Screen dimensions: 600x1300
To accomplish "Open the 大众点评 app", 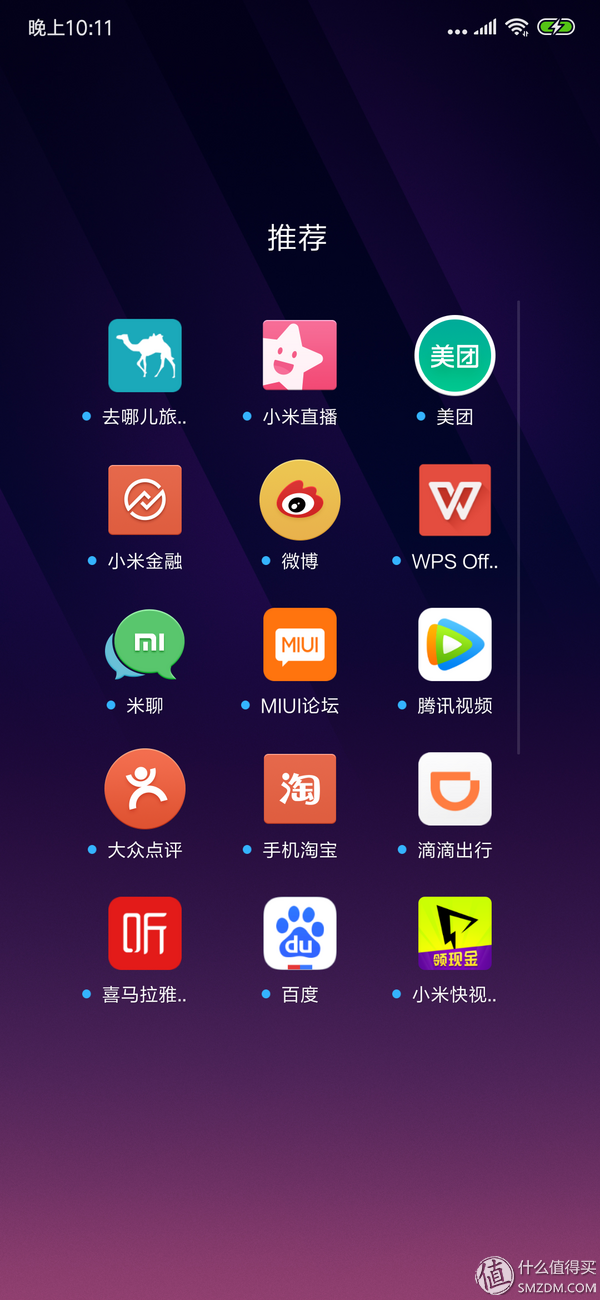I will (x=145, y=789).
